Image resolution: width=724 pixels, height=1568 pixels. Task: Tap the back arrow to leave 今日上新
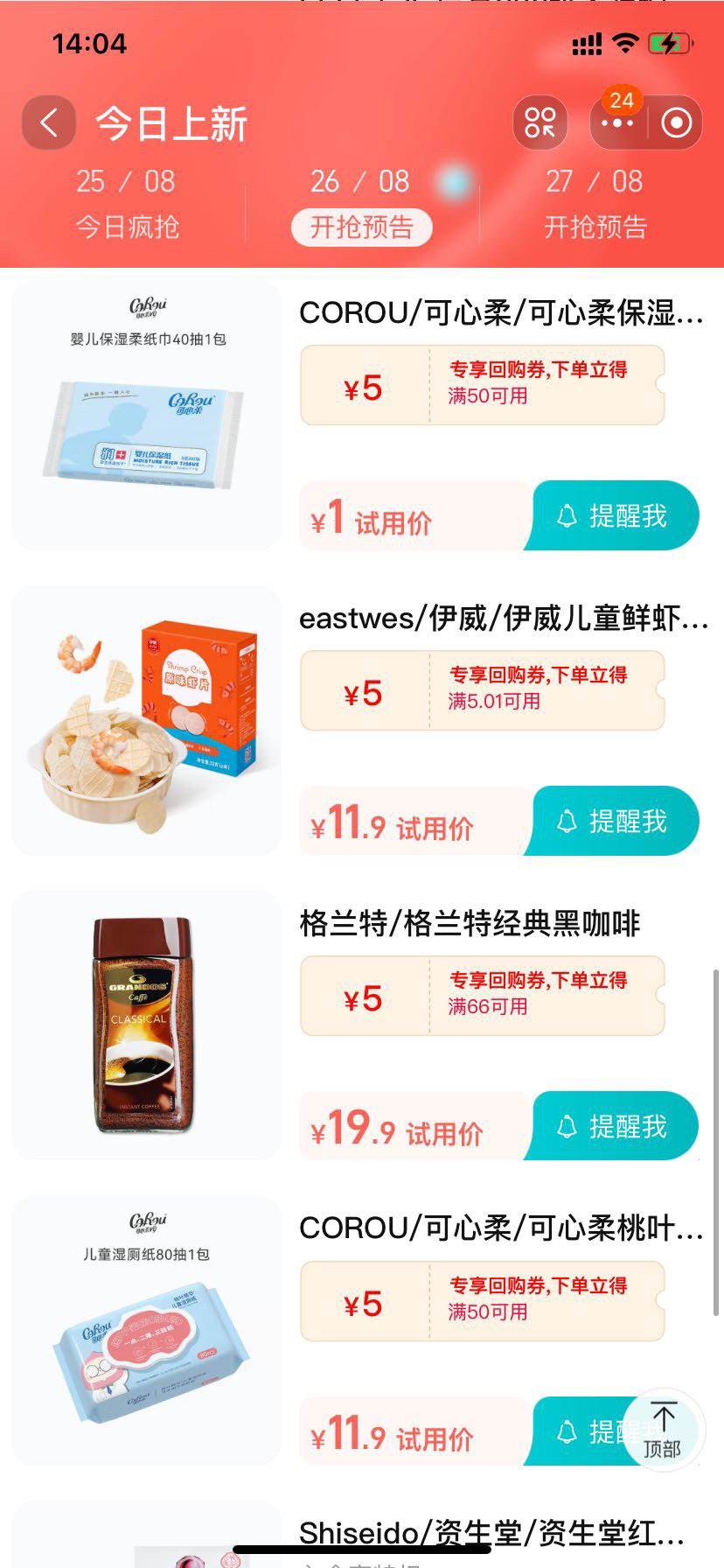tap(48, 122)
